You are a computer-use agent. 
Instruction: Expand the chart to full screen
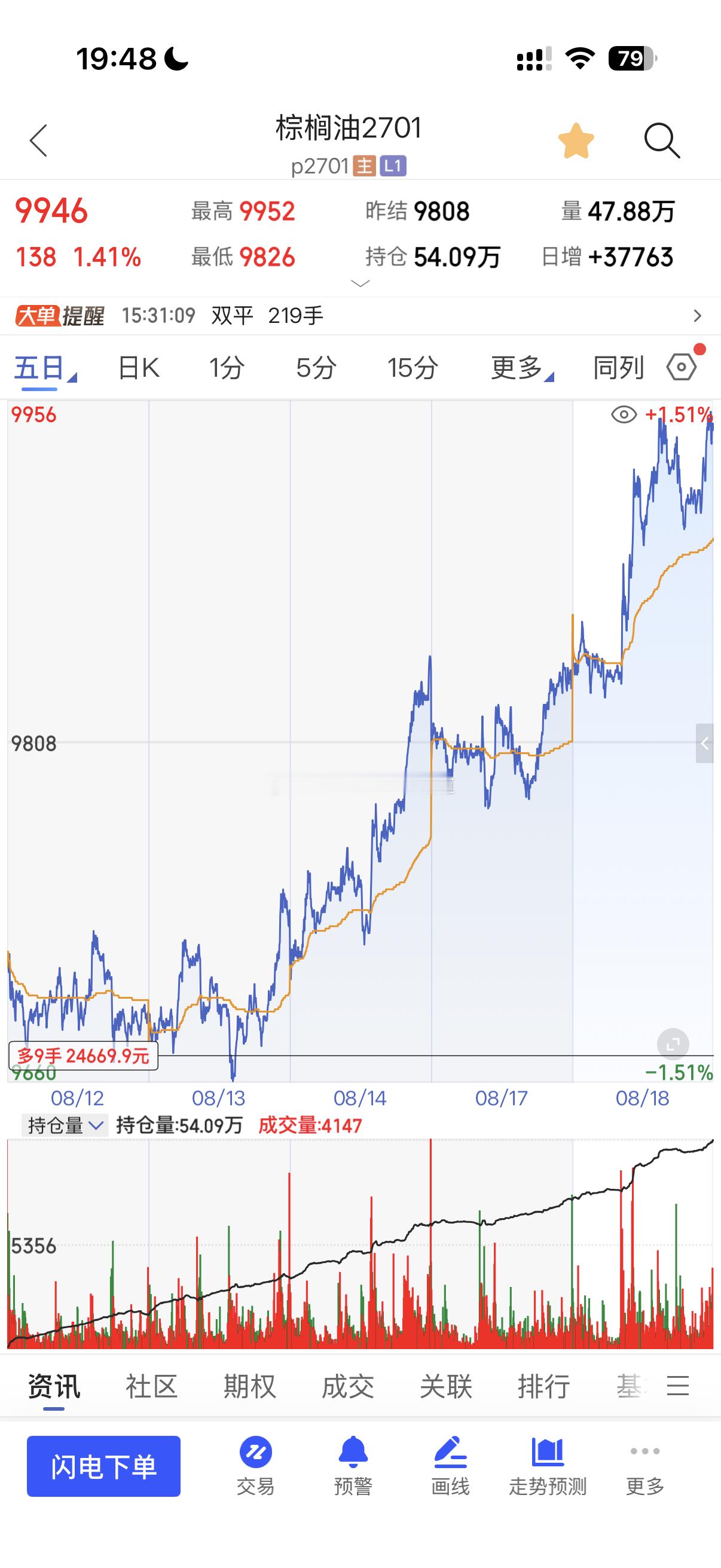click(673, 1045)
